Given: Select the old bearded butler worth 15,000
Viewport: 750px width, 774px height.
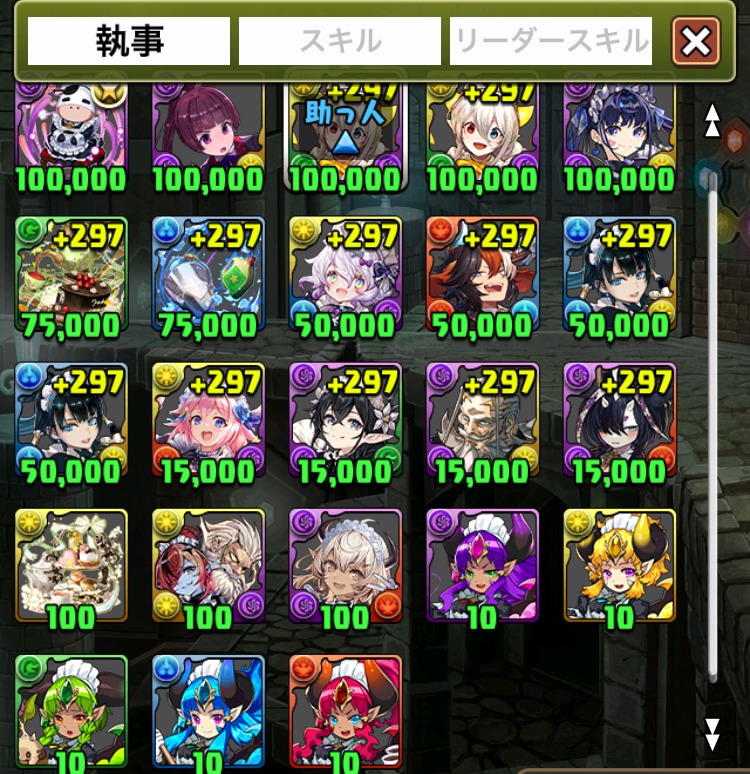Looking at the screenshot, I should (482, 420).
